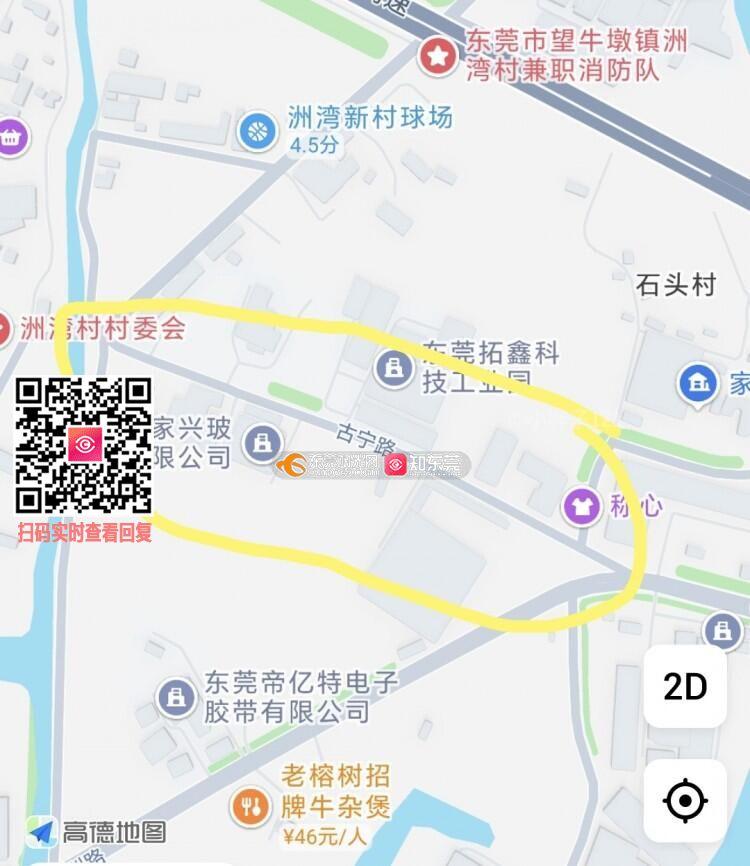Tap the 洲湾村村委会 marker
This screenshot has height=866, width=750.
coord(5,327)
